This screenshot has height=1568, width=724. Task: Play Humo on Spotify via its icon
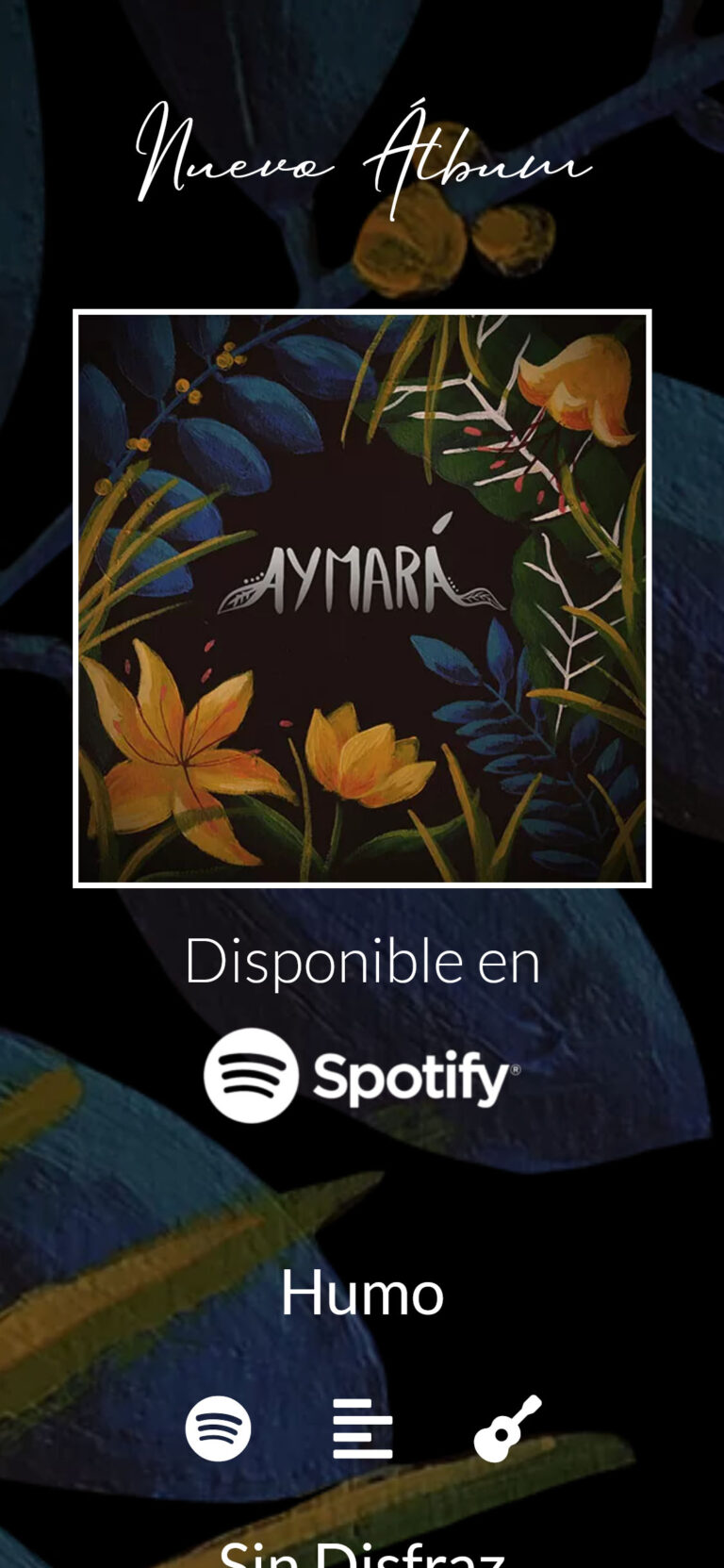pos(218,1428)
